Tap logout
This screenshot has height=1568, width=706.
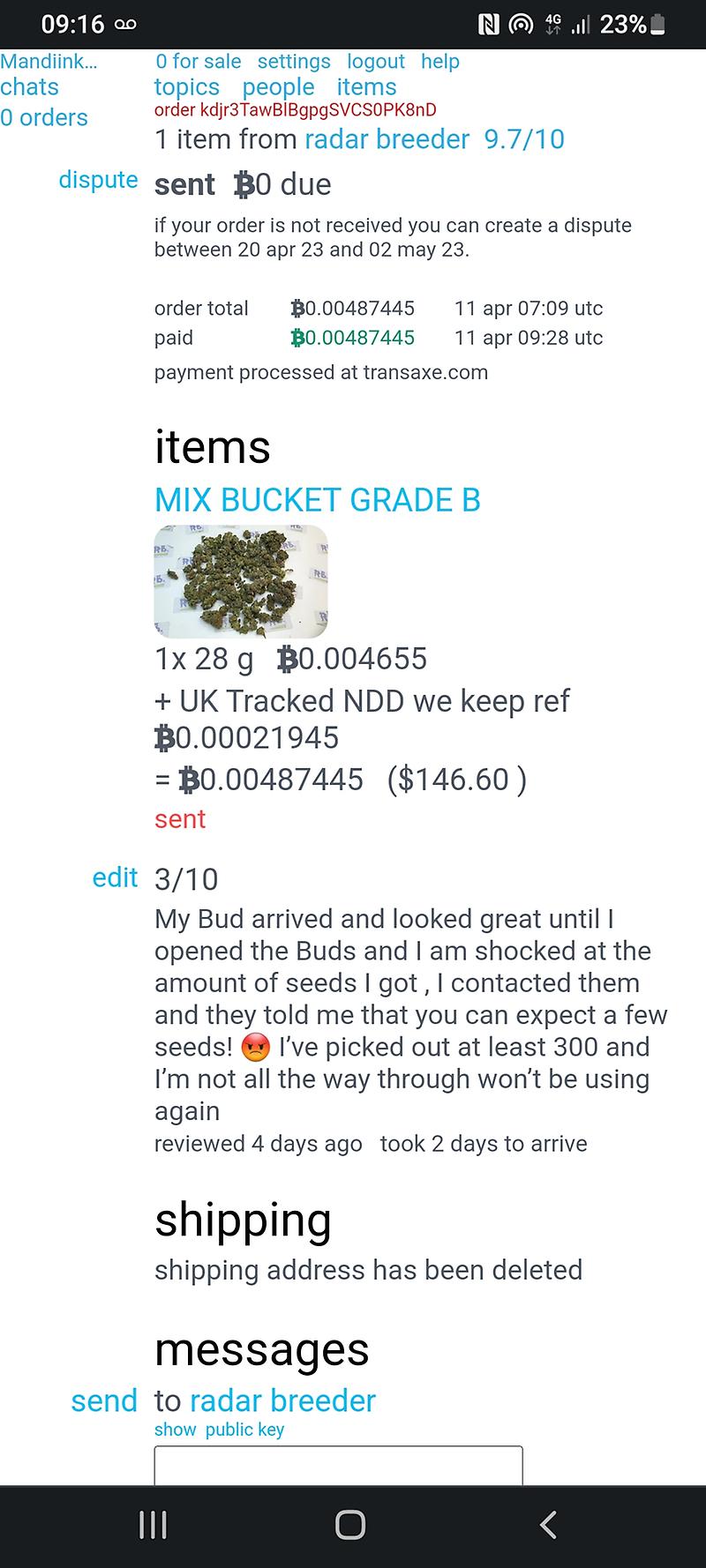[x=376, y=62]
